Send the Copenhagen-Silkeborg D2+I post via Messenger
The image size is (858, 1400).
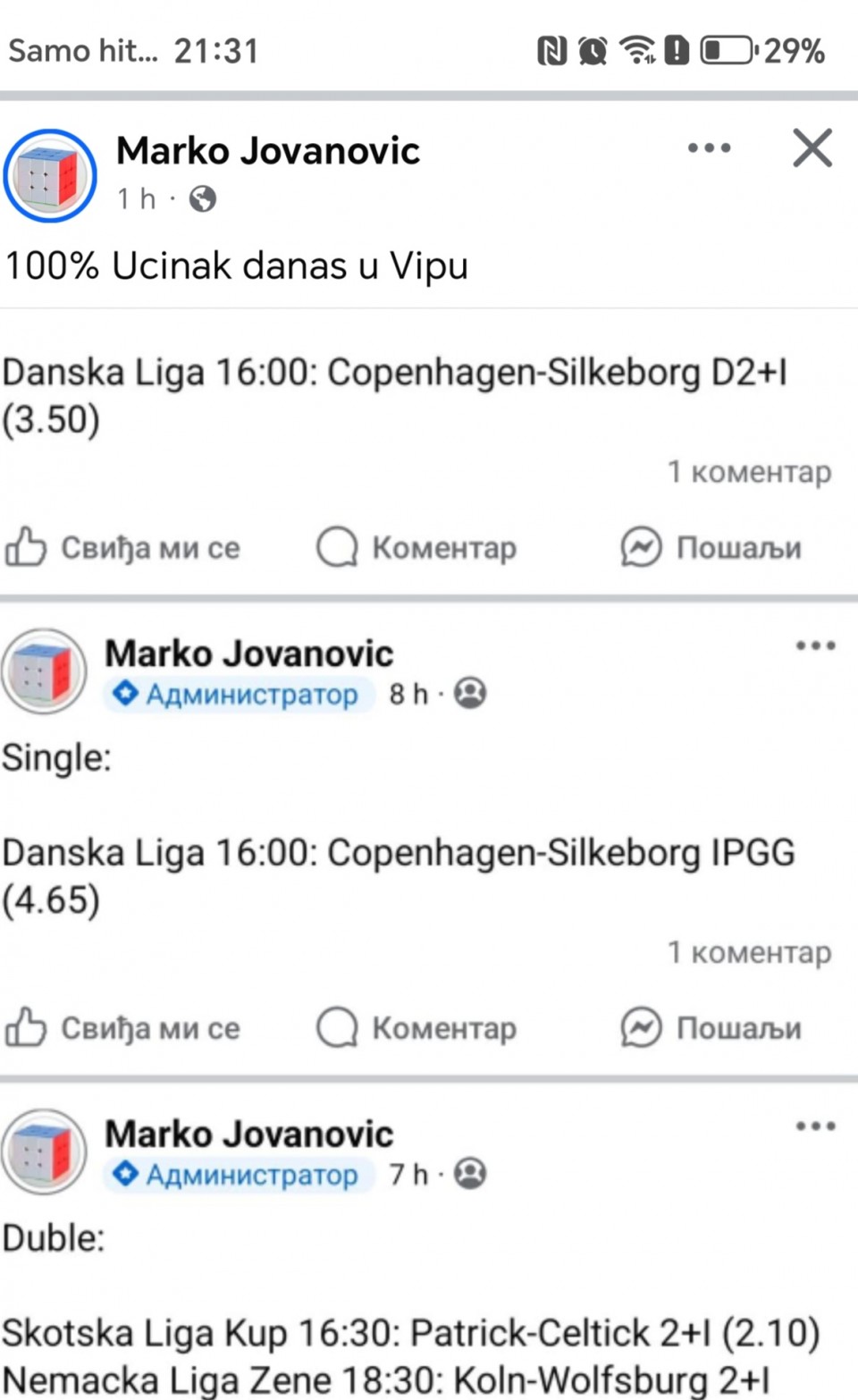click(711, 547)
